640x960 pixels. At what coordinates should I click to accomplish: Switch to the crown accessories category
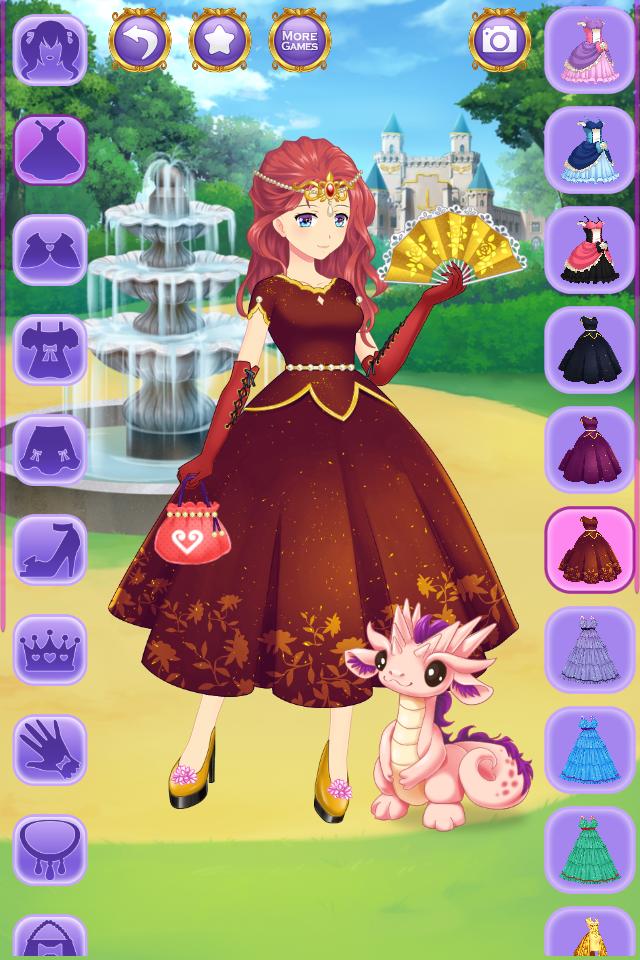[x=50, y=650]
